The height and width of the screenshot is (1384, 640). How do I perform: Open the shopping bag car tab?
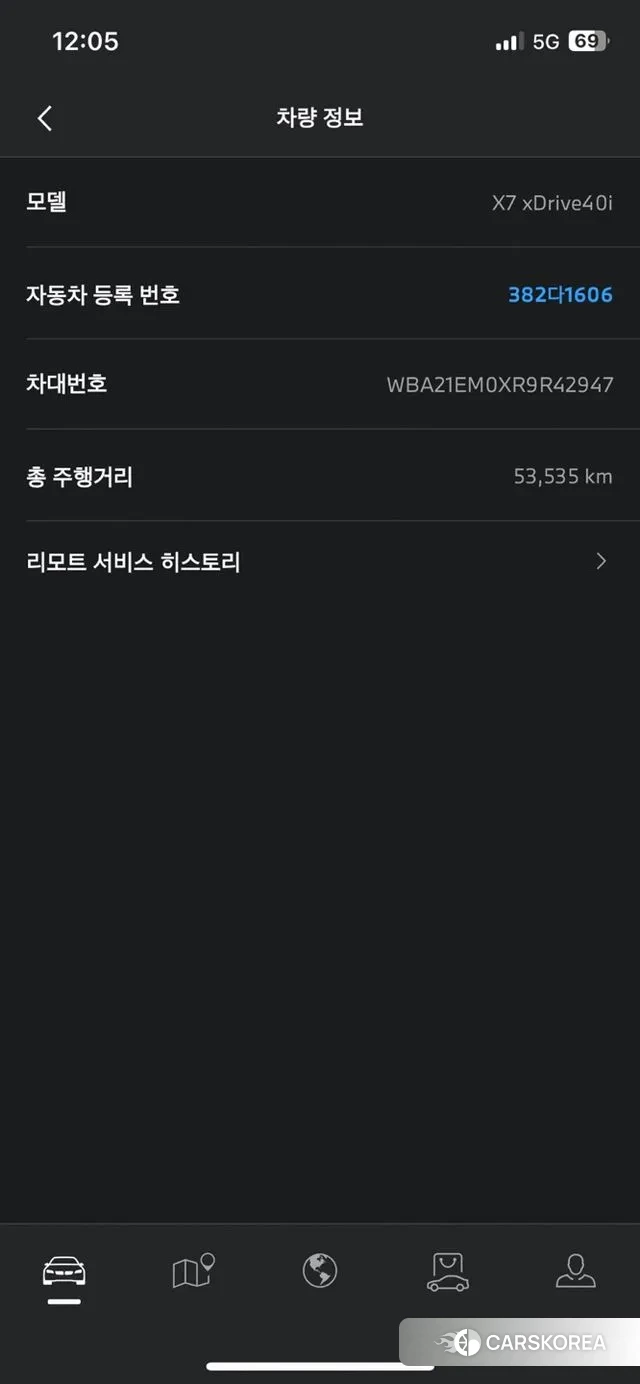tap(447, 1272)
